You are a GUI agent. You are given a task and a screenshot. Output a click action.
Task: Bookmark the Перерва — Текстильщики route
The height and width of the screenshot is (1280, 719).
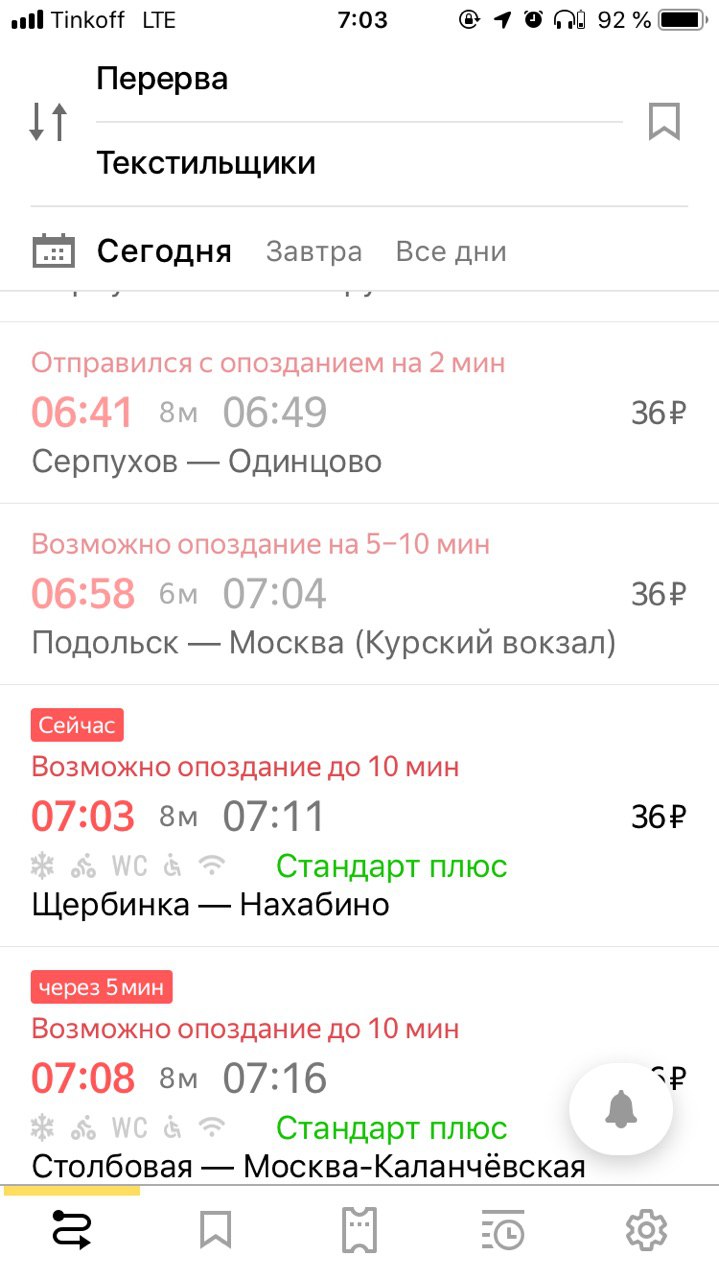664,121
